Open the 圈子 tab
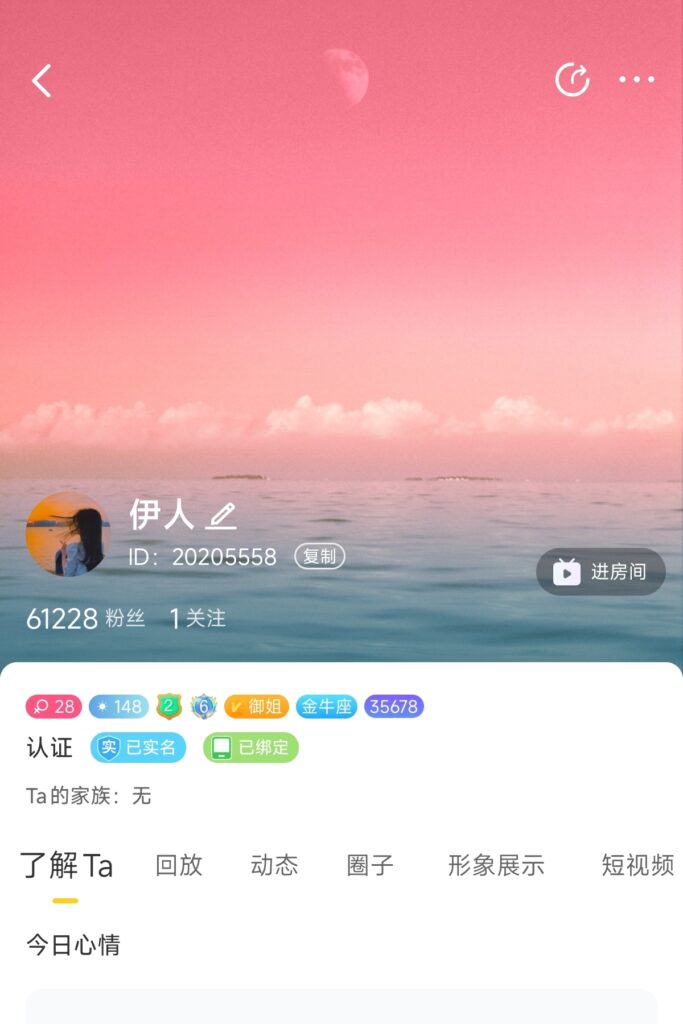The image size is (683, 1024). click(x=370, y=865)
